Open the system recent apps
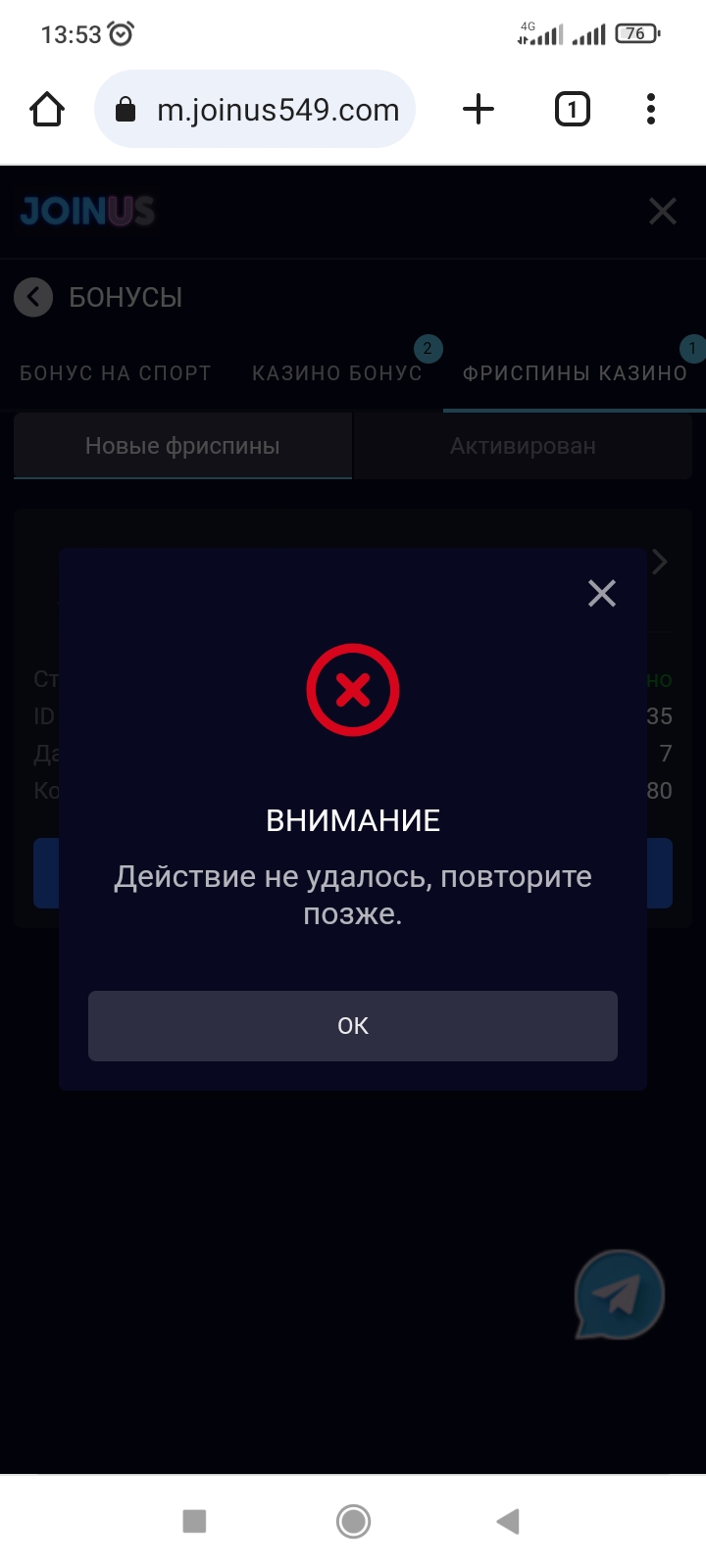The height and width of the screenshot is (1568, 706). 194,1521
